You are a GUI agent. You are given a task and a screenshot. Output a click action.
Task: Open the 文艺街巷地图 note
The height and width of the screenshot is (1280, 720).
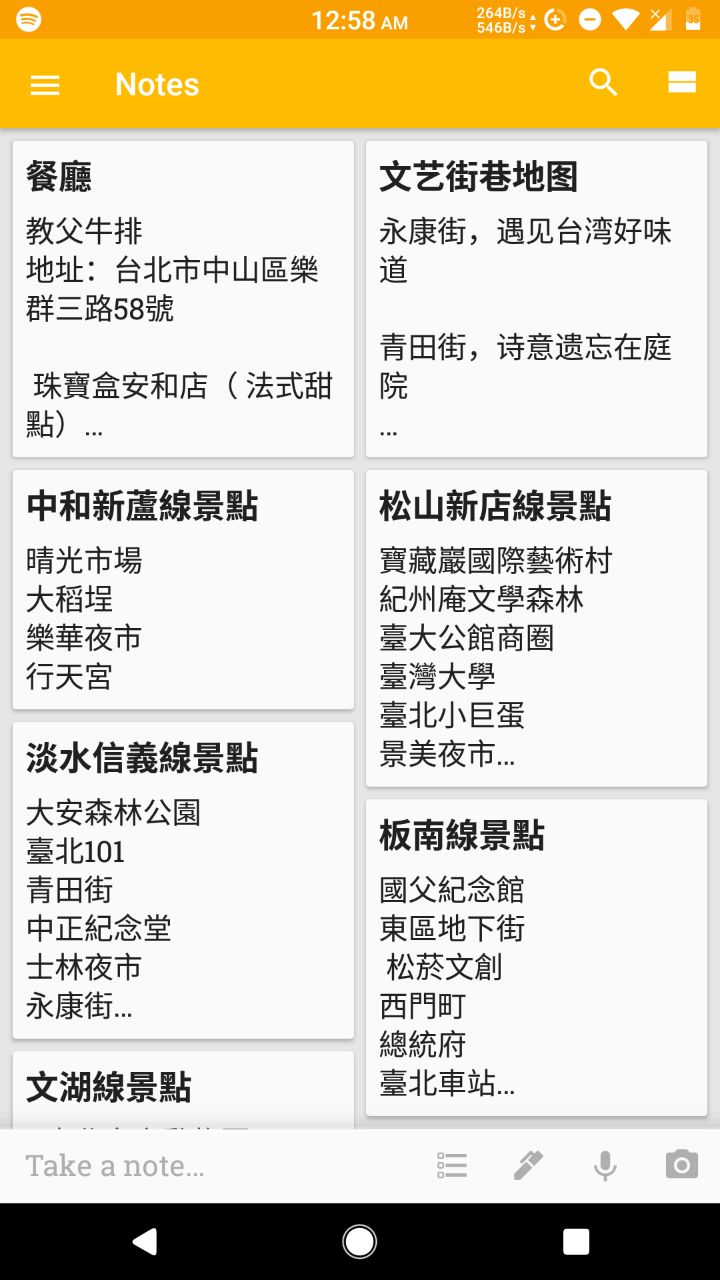tap(536, 298)
